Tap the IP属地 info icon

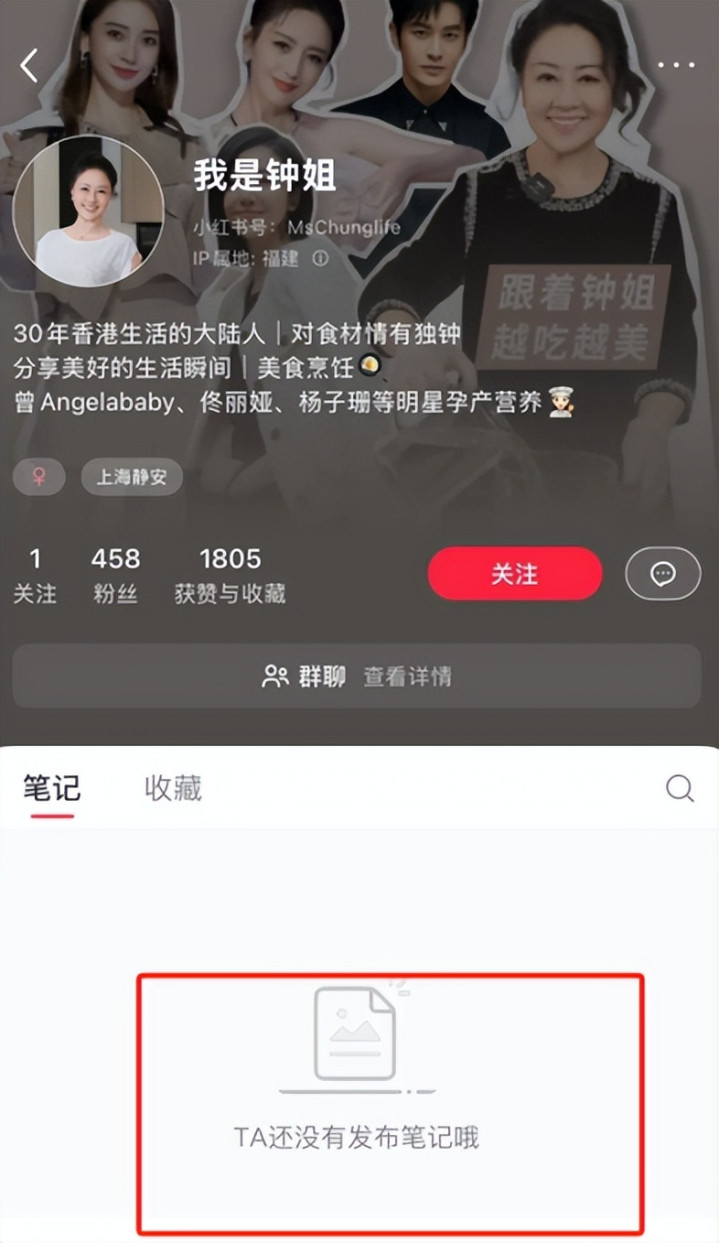tap(320, 258)
